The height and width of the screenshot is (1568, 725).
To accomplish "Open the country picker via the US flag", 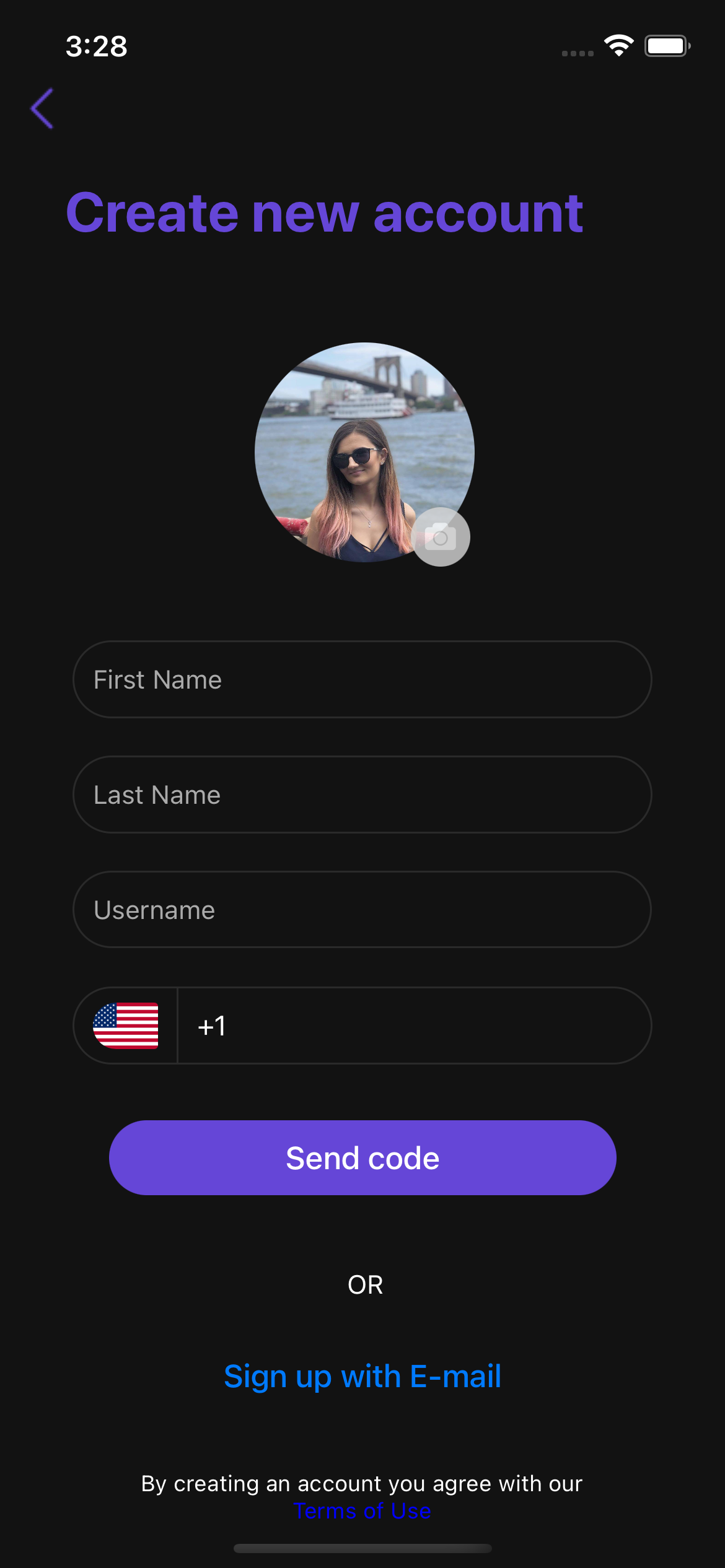I will pos(126,1026).
